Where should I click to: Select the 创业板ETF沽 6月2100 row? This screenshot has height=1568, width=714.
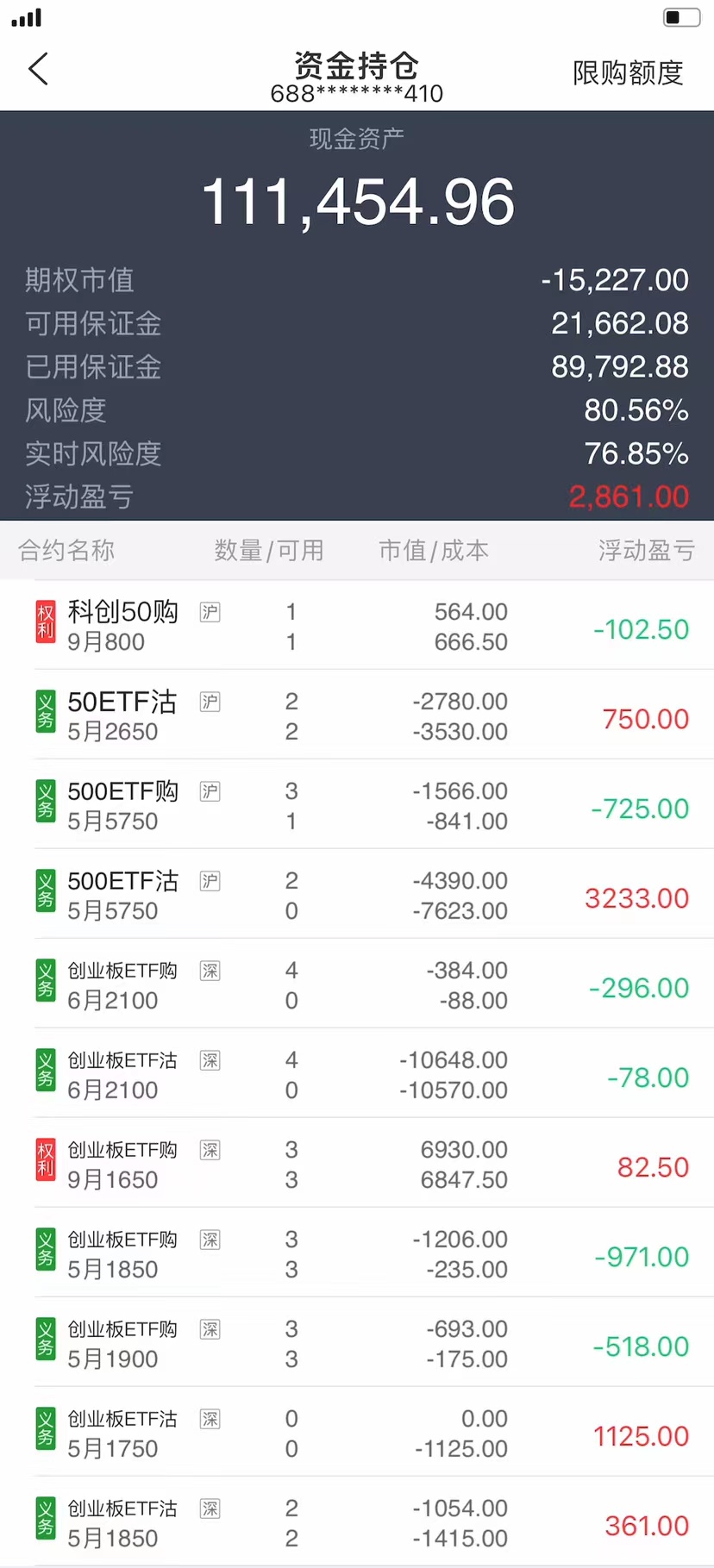click(357, 1074)
